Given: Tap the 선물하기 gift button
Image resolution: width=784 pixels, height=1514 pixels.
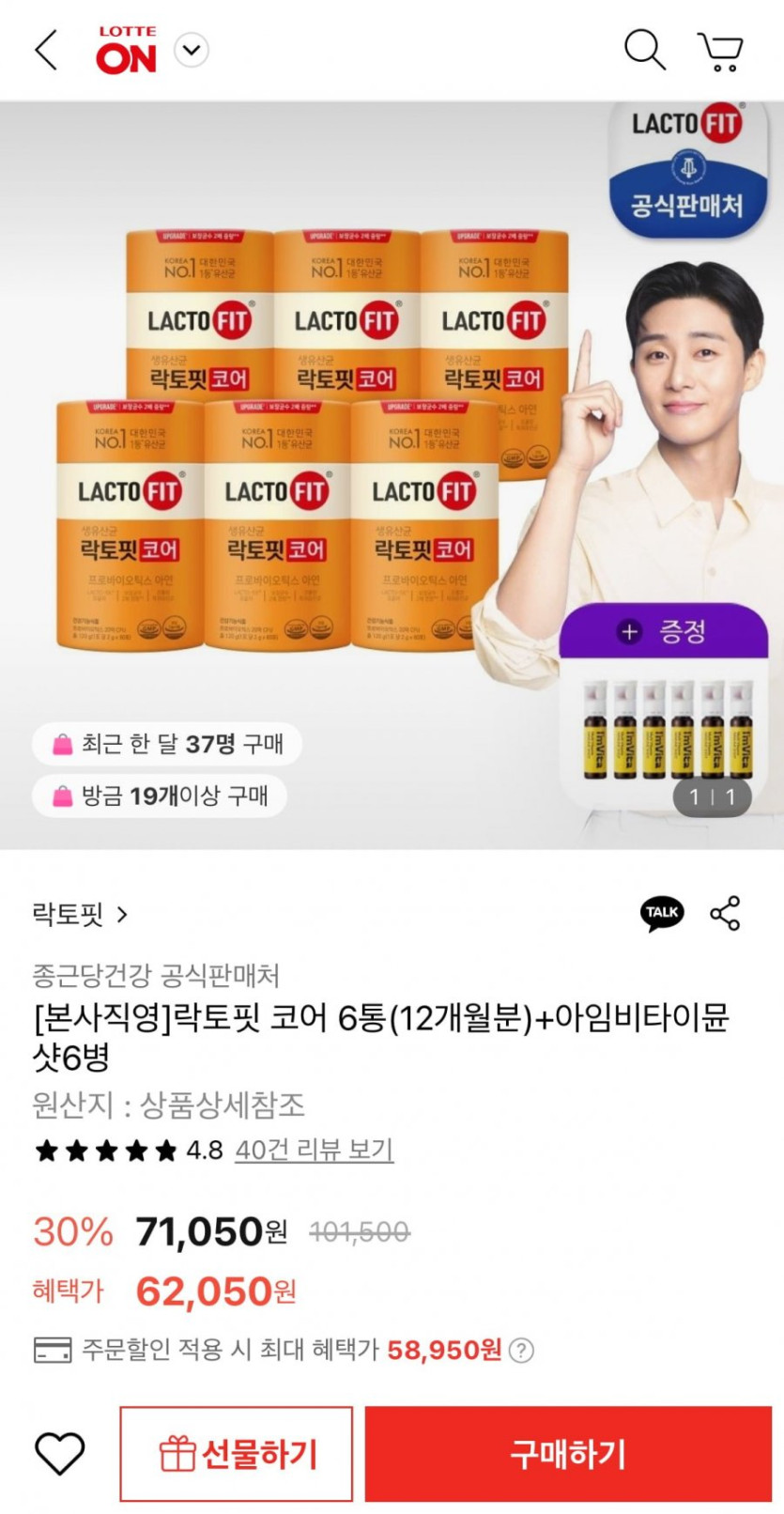Looking at the screenshot, I should pyautogui.click(x=237, y=1454).
